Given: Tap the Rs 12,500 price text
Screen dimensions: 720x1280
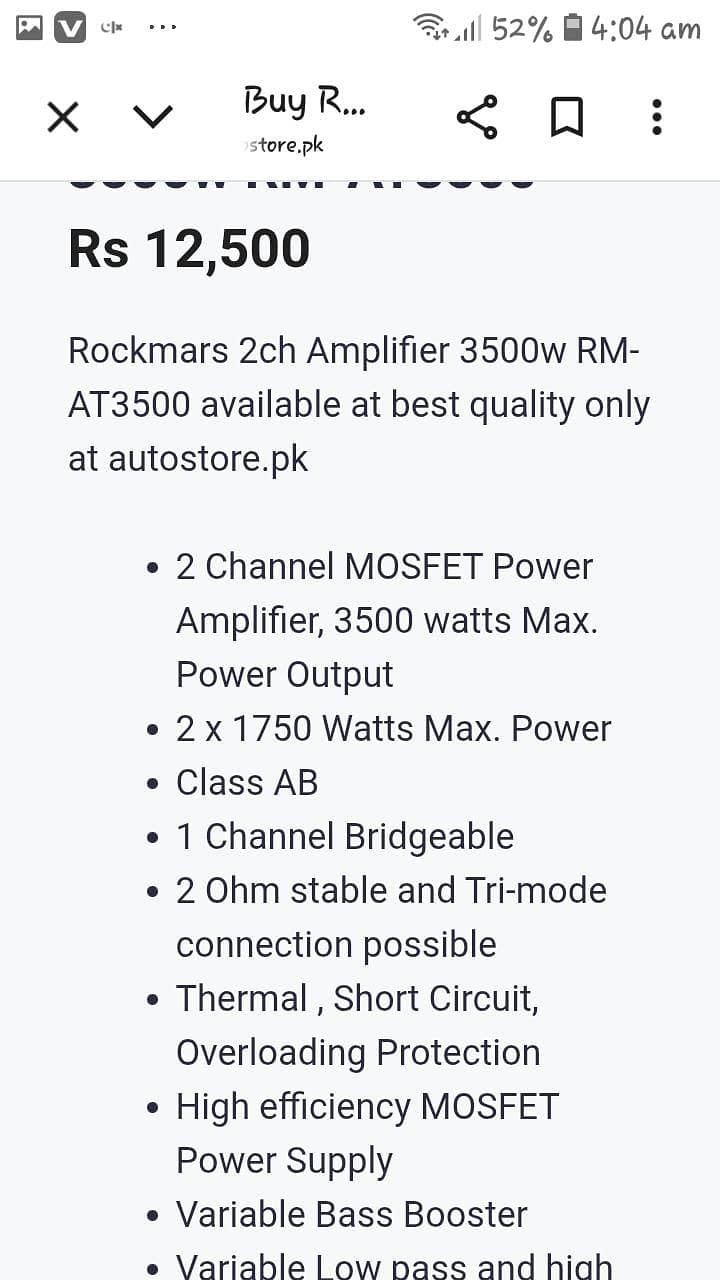Looking at the screenshot, I should tap(189, 248).
